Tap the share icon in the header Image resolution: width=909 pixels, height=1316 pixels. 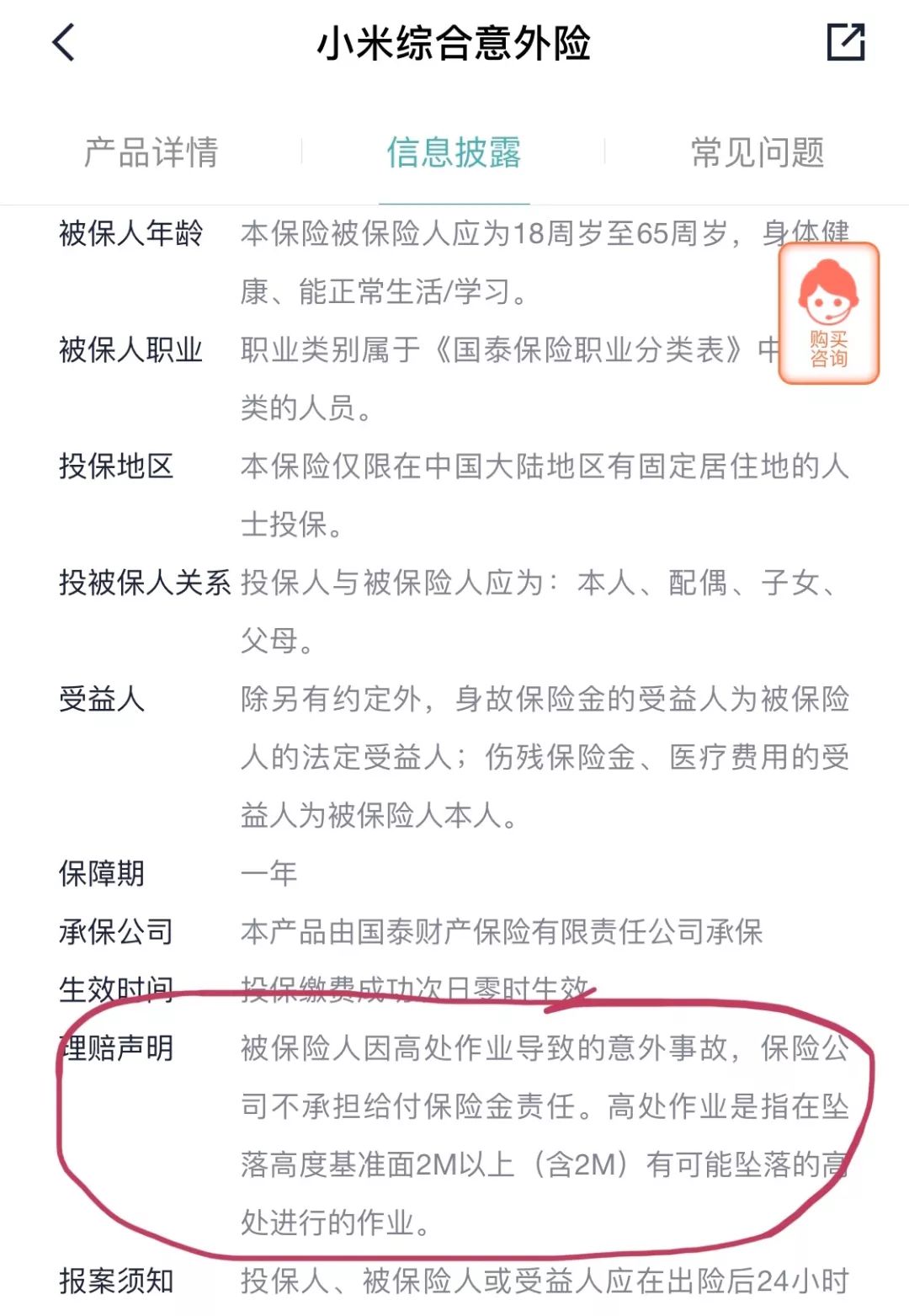pyautogui.click(x=845, y=42)
